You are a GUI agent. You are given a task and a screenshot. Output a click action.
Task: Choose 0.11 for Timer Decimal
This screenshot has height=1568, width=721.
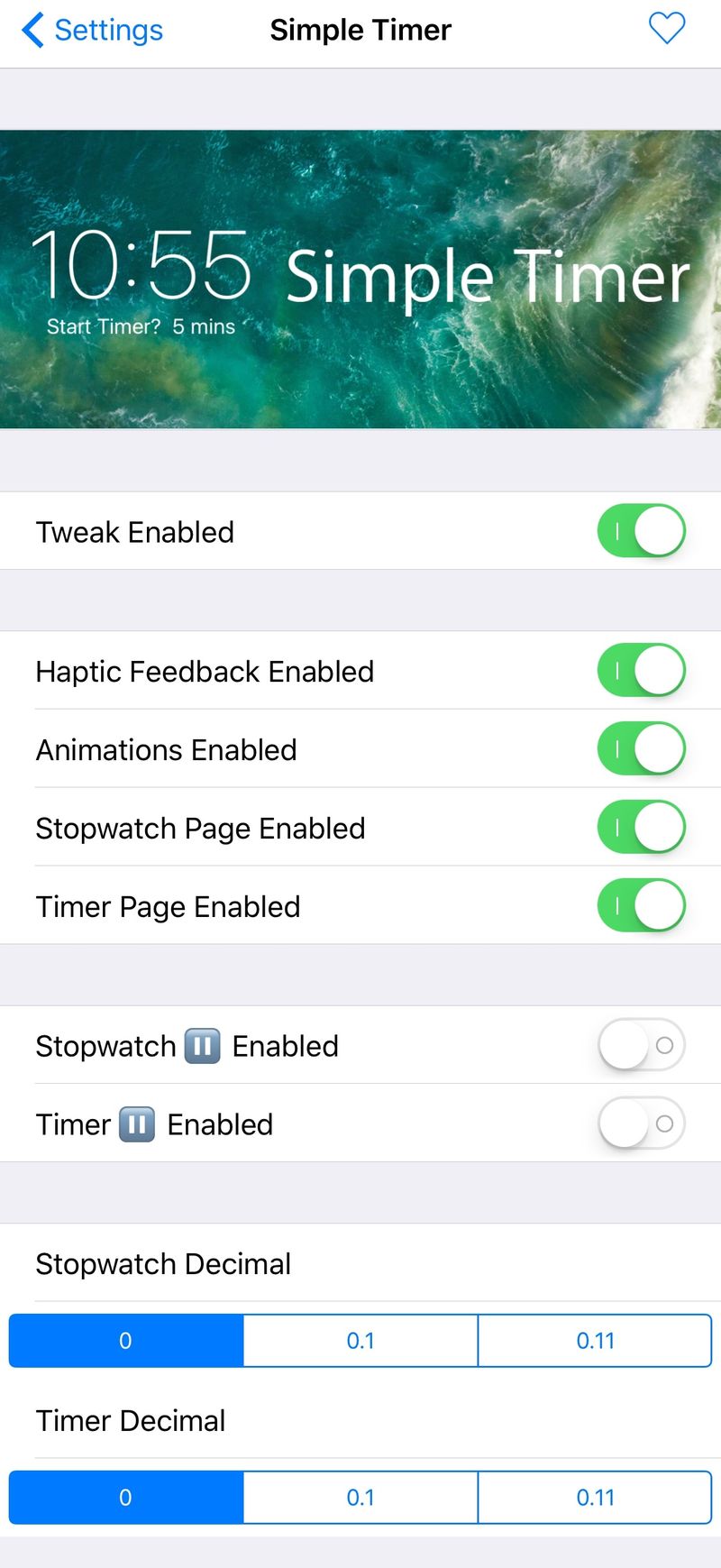point(595,1498)
